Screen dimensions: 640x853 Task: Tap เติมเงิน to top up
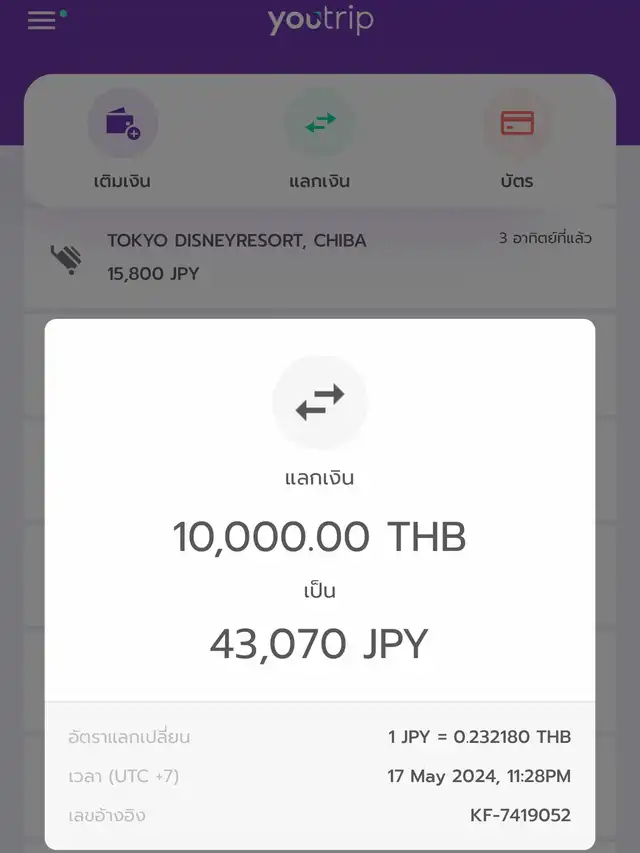122,141
